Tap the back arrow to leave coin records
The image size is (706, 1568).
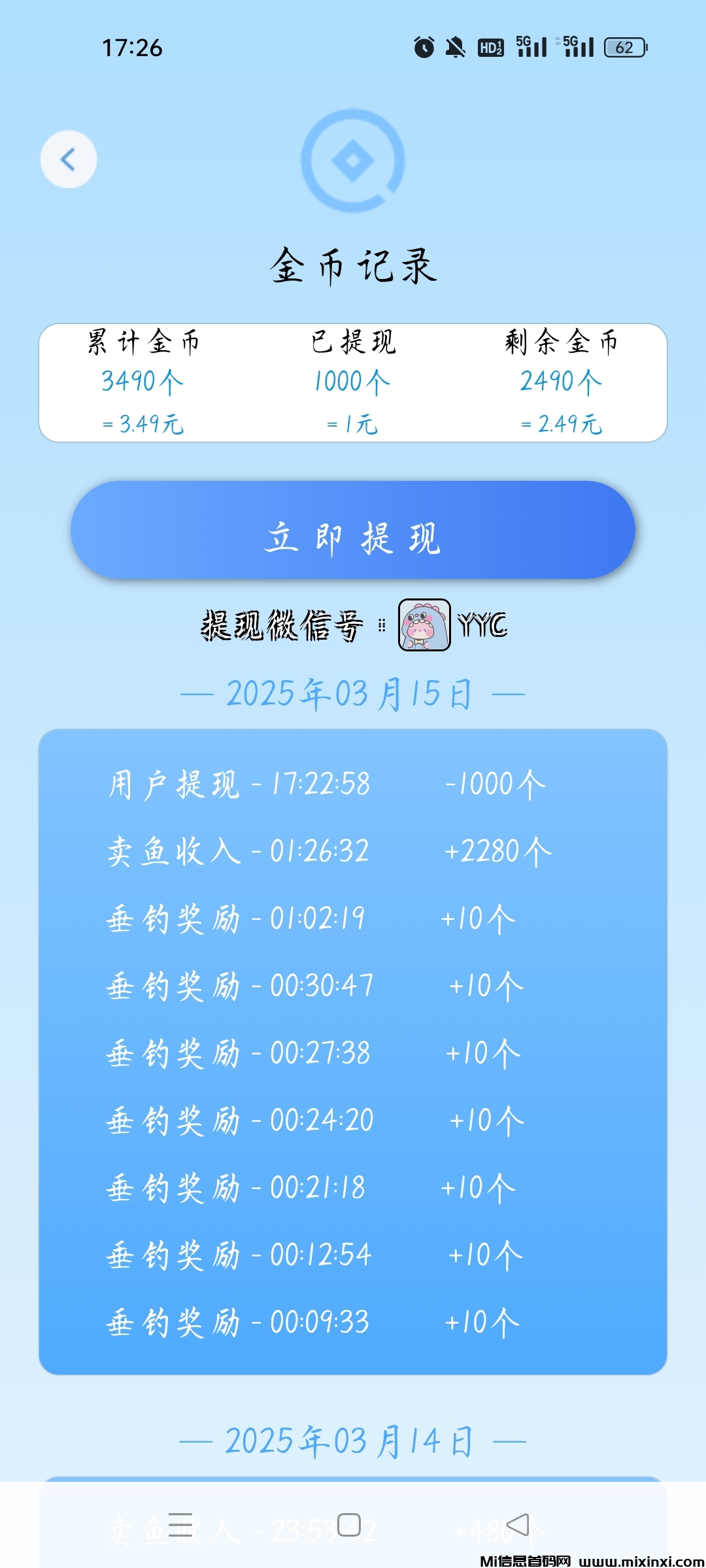[x=67, y=158]
